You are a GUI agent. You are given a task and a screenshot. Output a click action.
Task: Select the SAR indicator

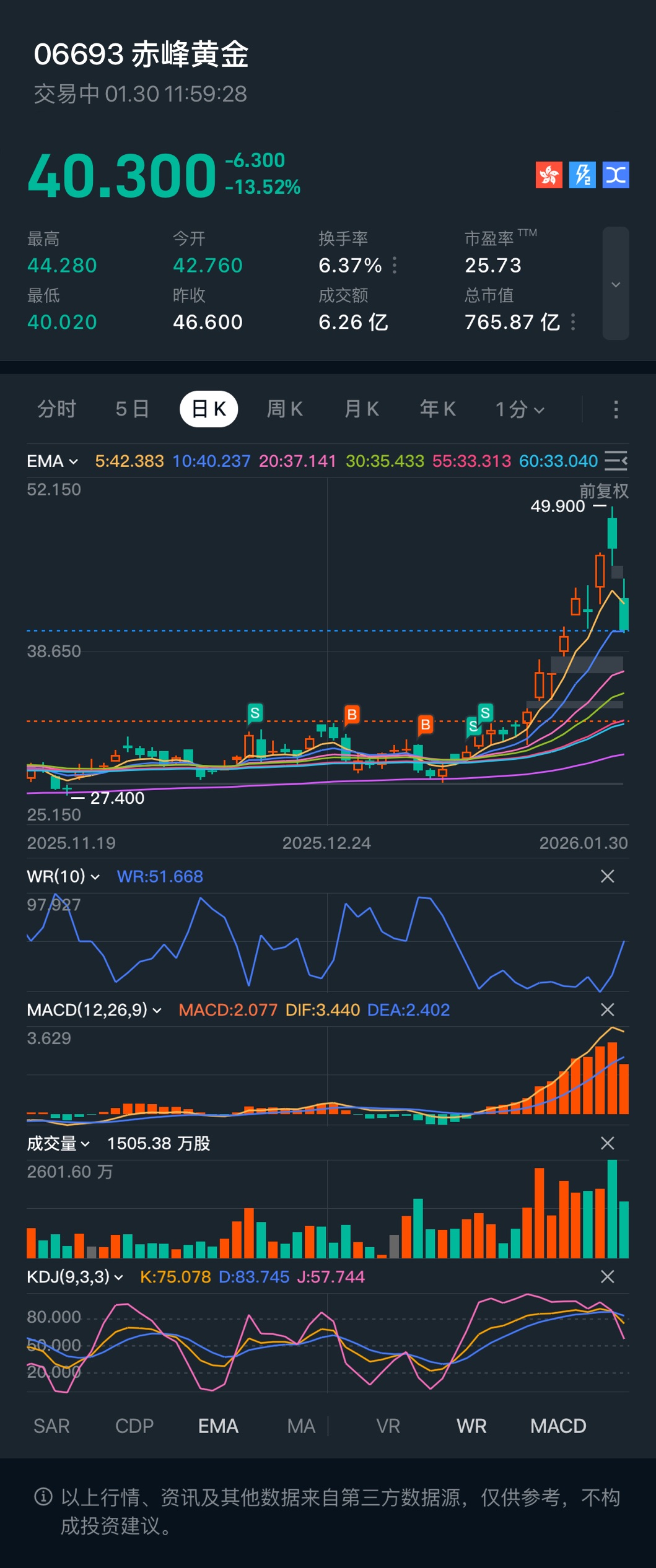[51, 1426]
